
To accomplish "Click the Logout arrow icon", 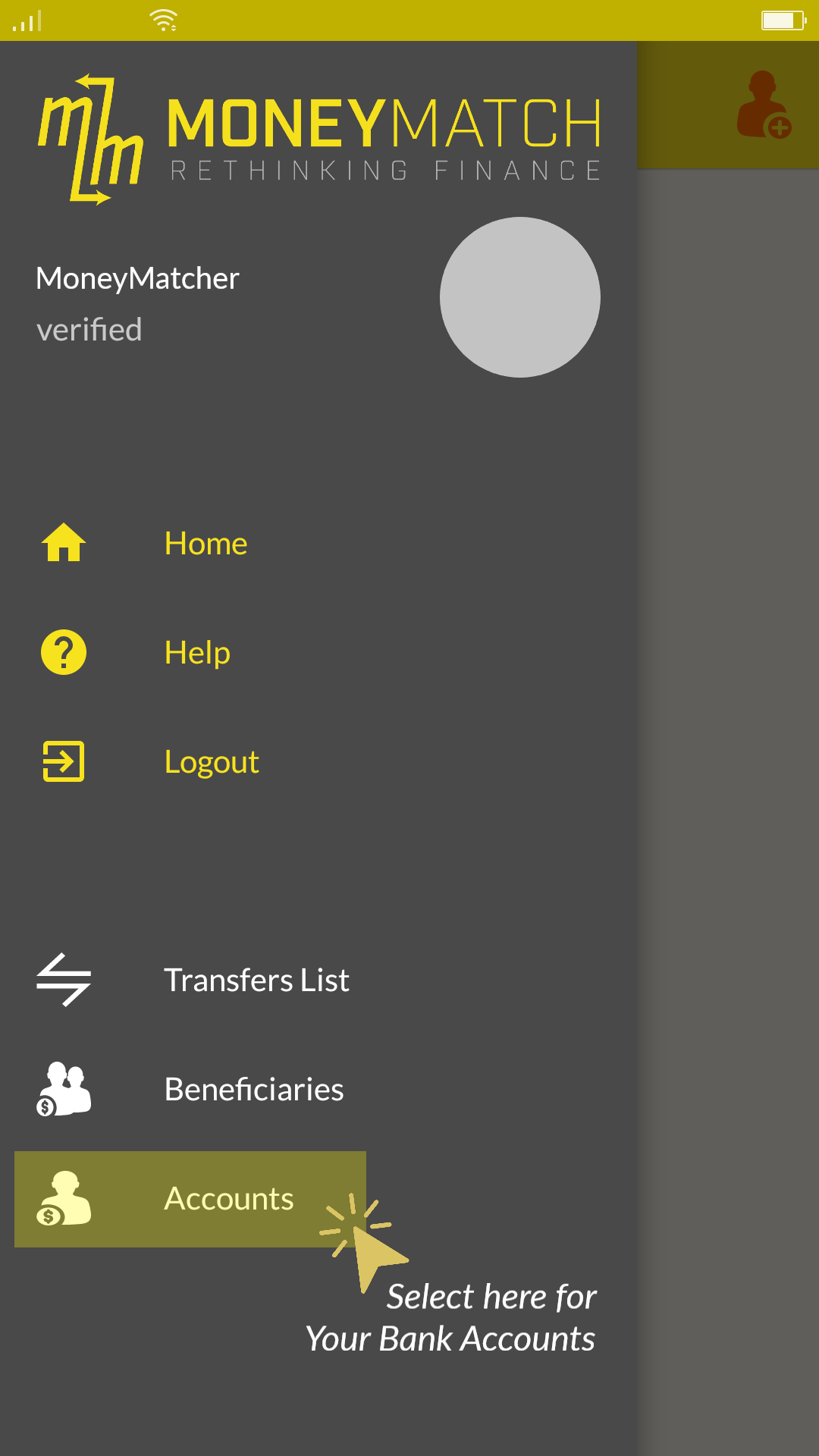I will (x=63, y=761).
